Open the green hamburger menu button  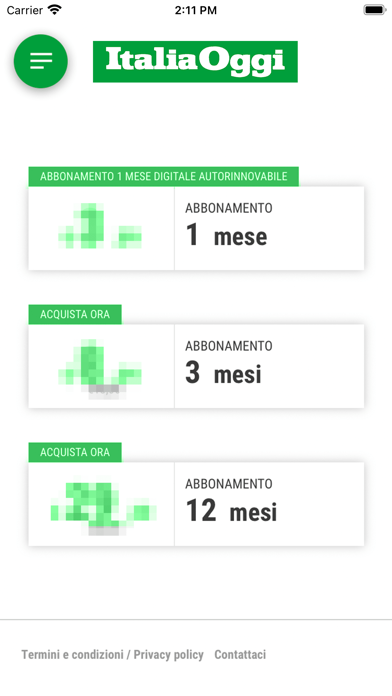point(41,61)
